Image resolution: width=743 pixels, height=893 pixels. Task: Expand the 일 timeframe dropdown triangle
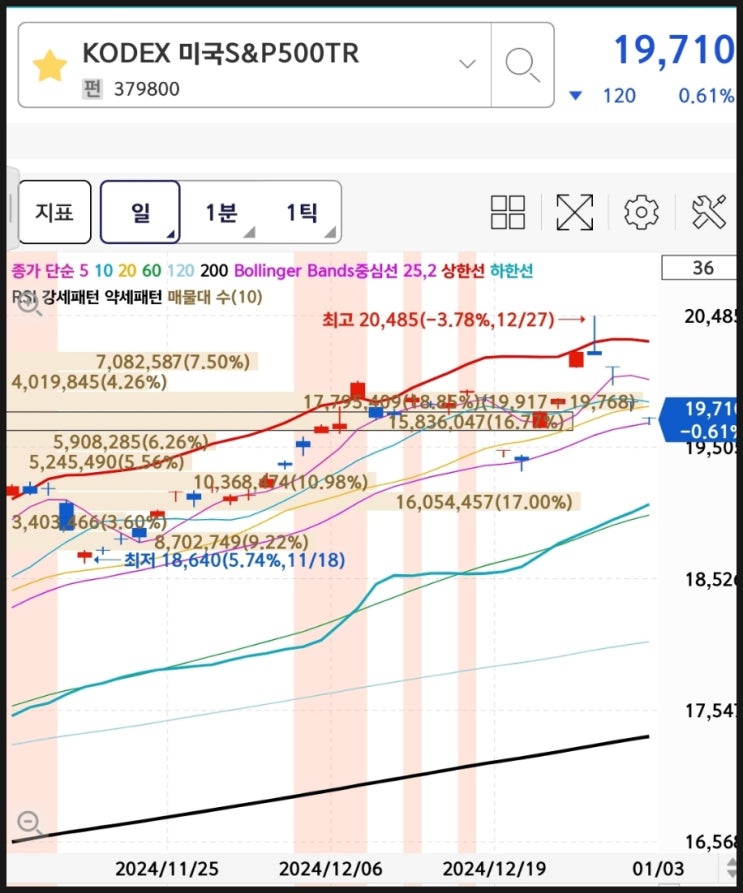point(172,231)
